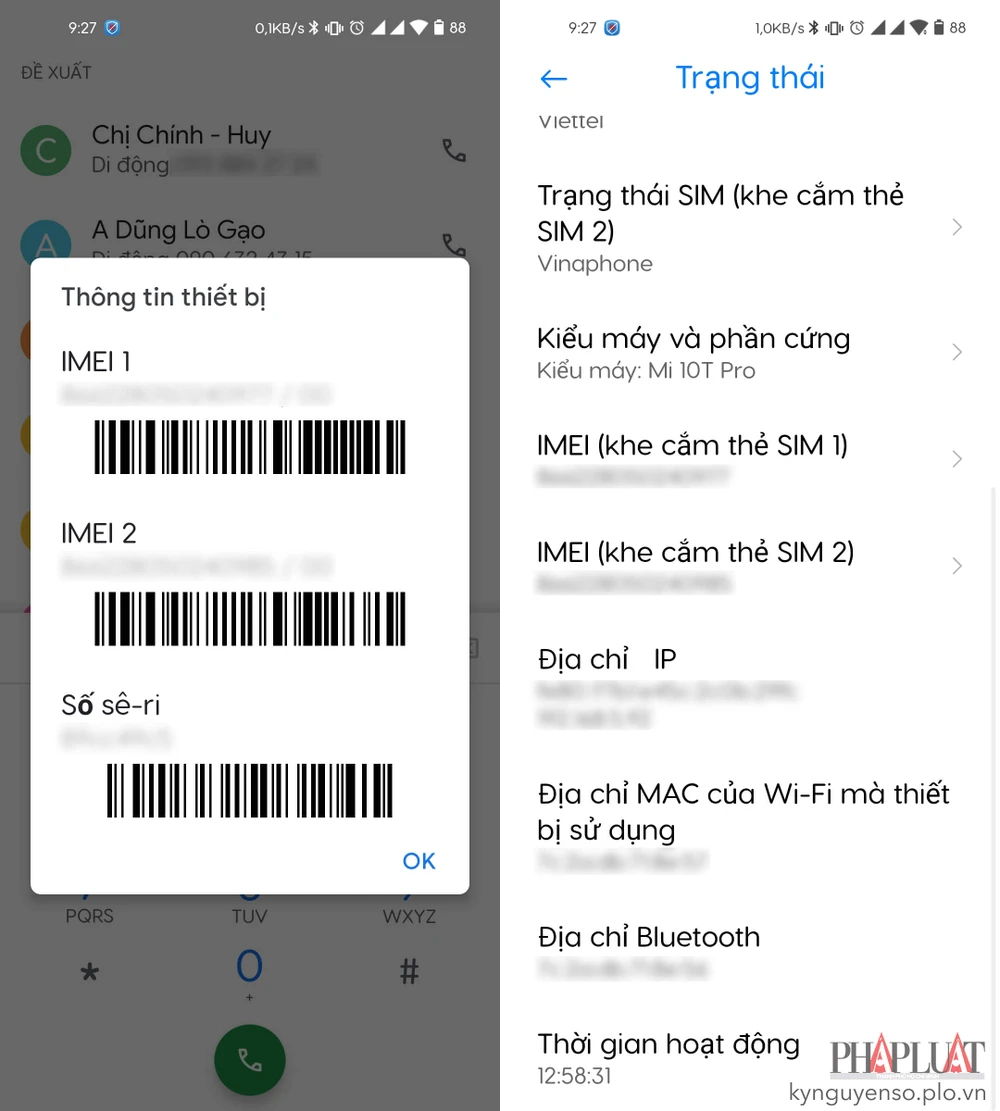Tap OK to close the device info dialog
Screen dimensions: 1000x1111
tap(418, 860)
